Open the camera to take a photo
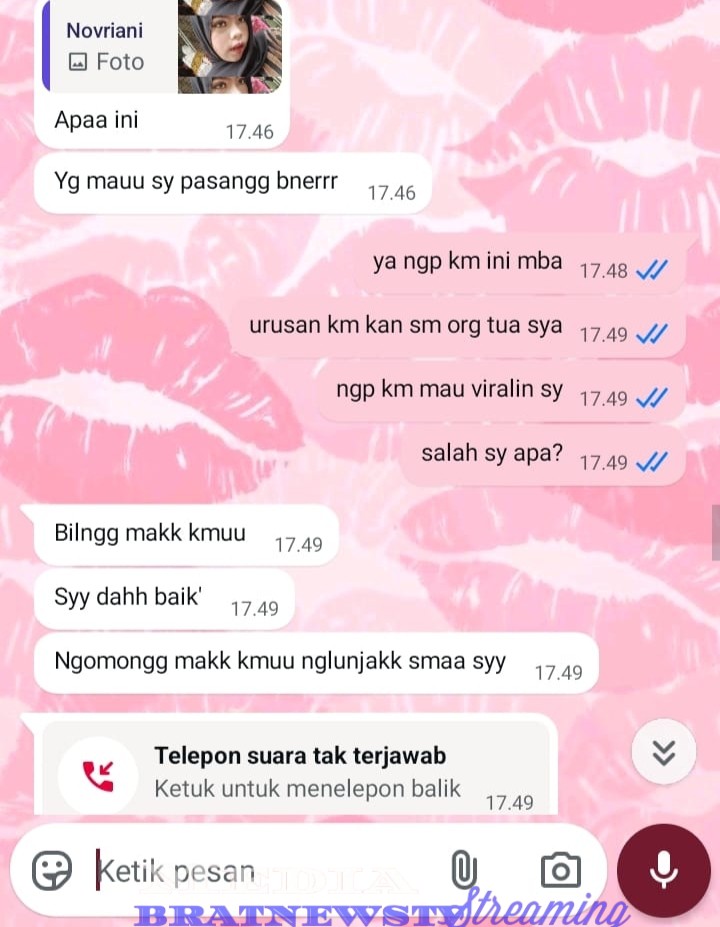The width and height of the screenshot is (720, 927). (x=560, y=871)
